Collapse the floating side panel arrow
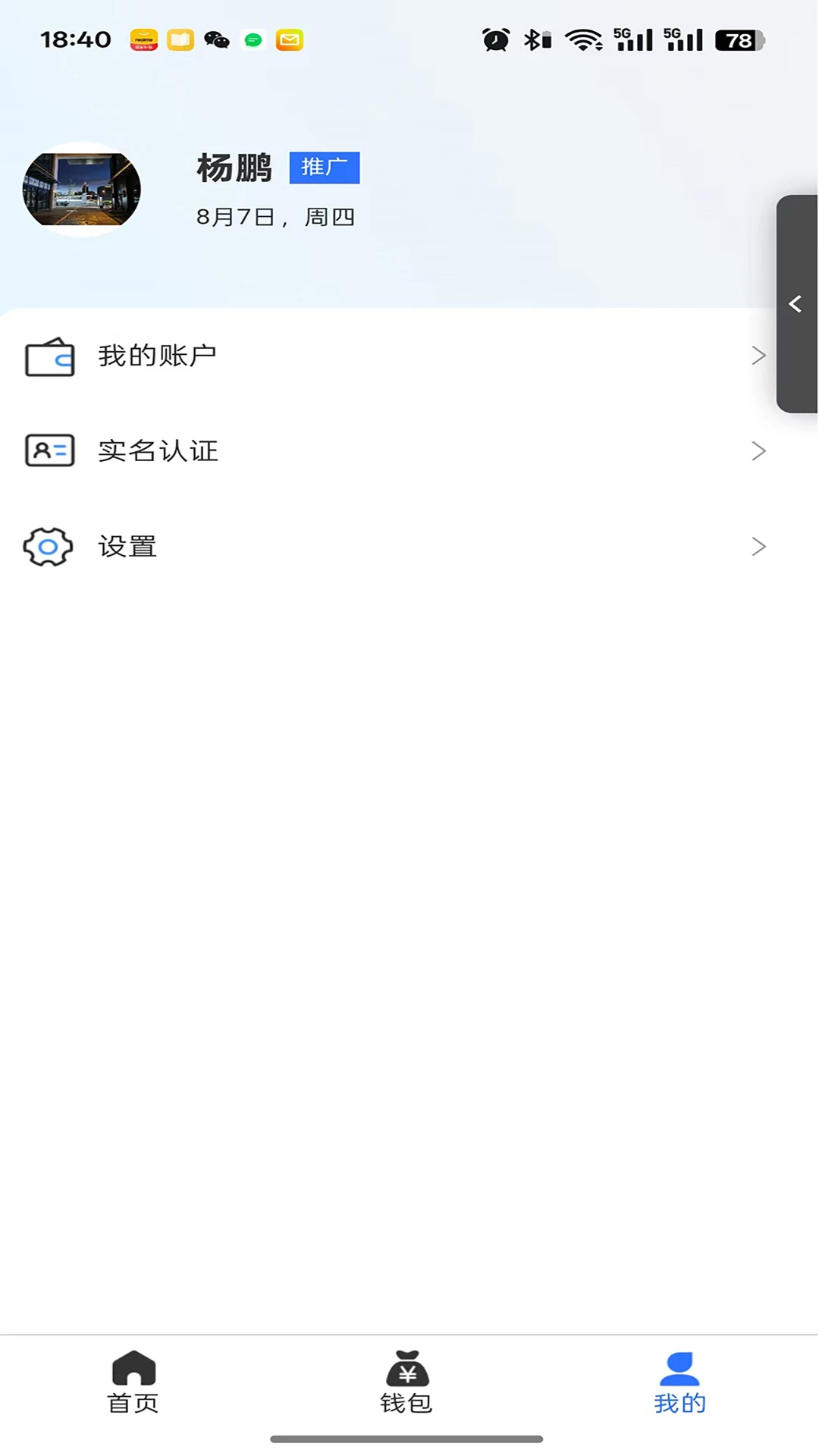This screenshot has width=819, height=1456. (795, 303)
